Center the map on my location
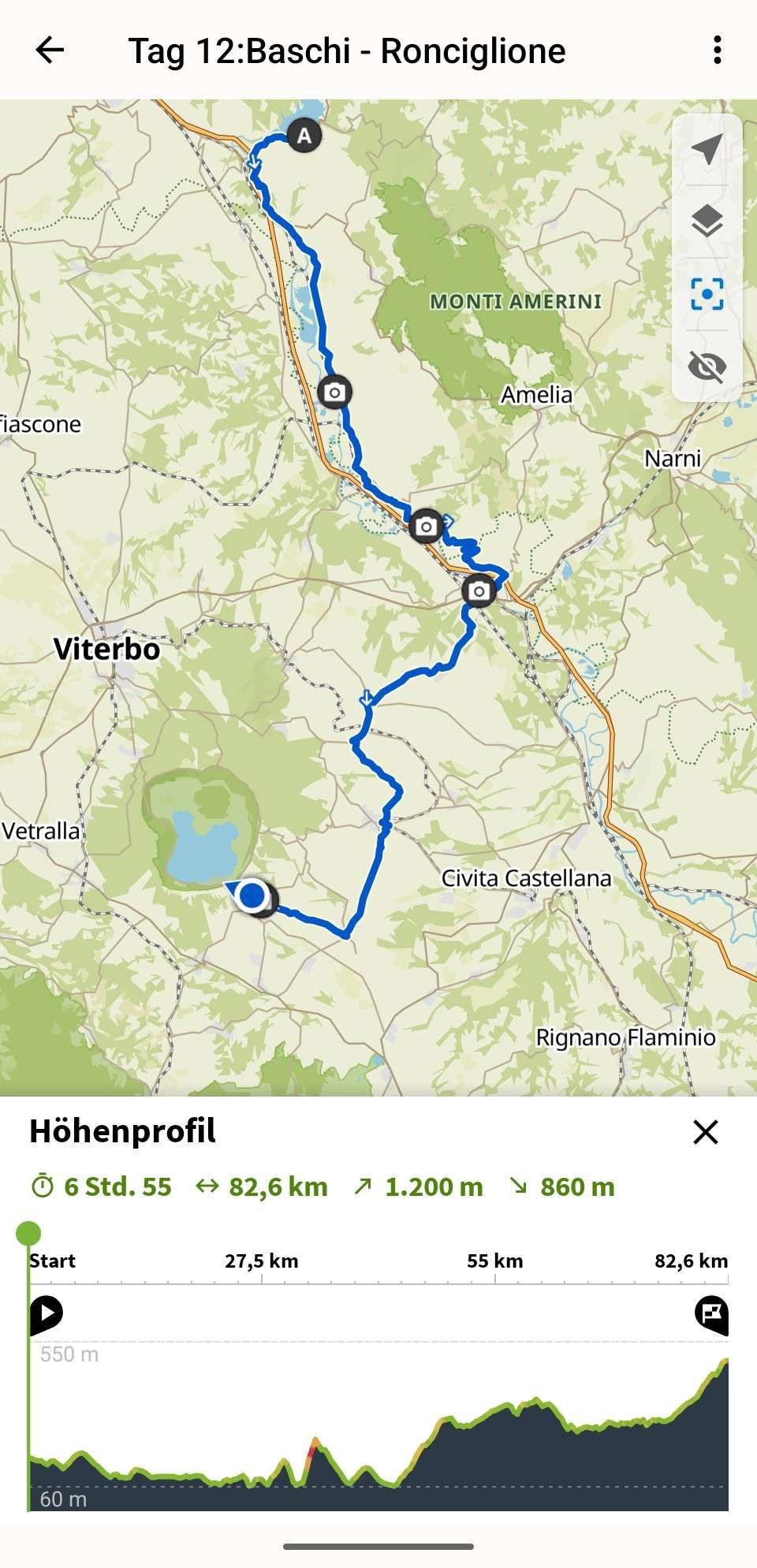The height and width of the screenshot is (1568, 757). [x=707, y=150]
